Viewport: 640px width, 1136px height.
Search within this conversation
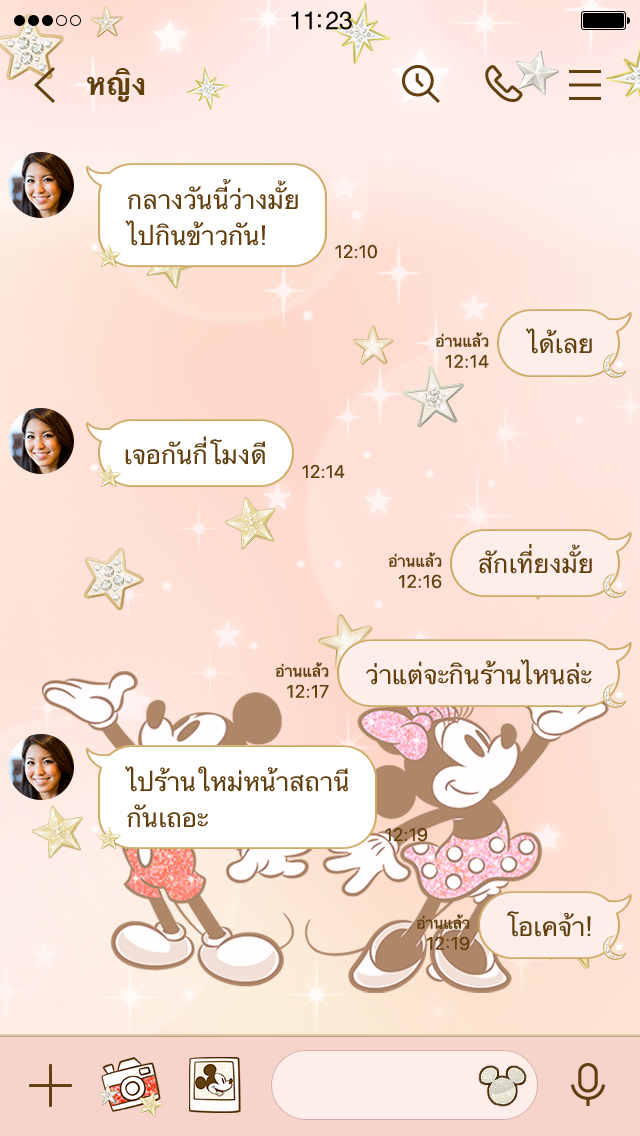coord(420,85)
